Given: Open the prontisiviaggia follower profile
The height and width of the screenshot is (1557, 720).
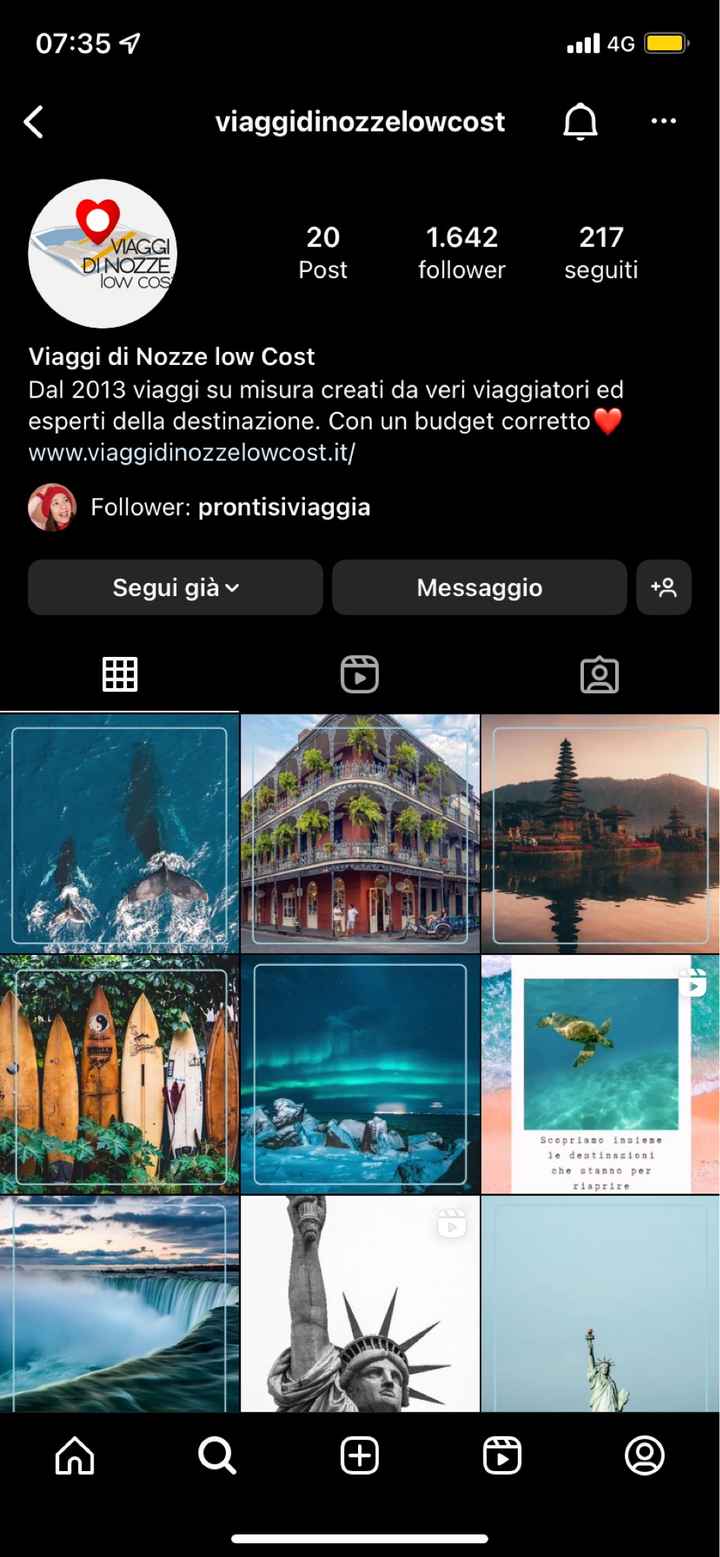Looking at the screenshot, I should pos(284,507).
